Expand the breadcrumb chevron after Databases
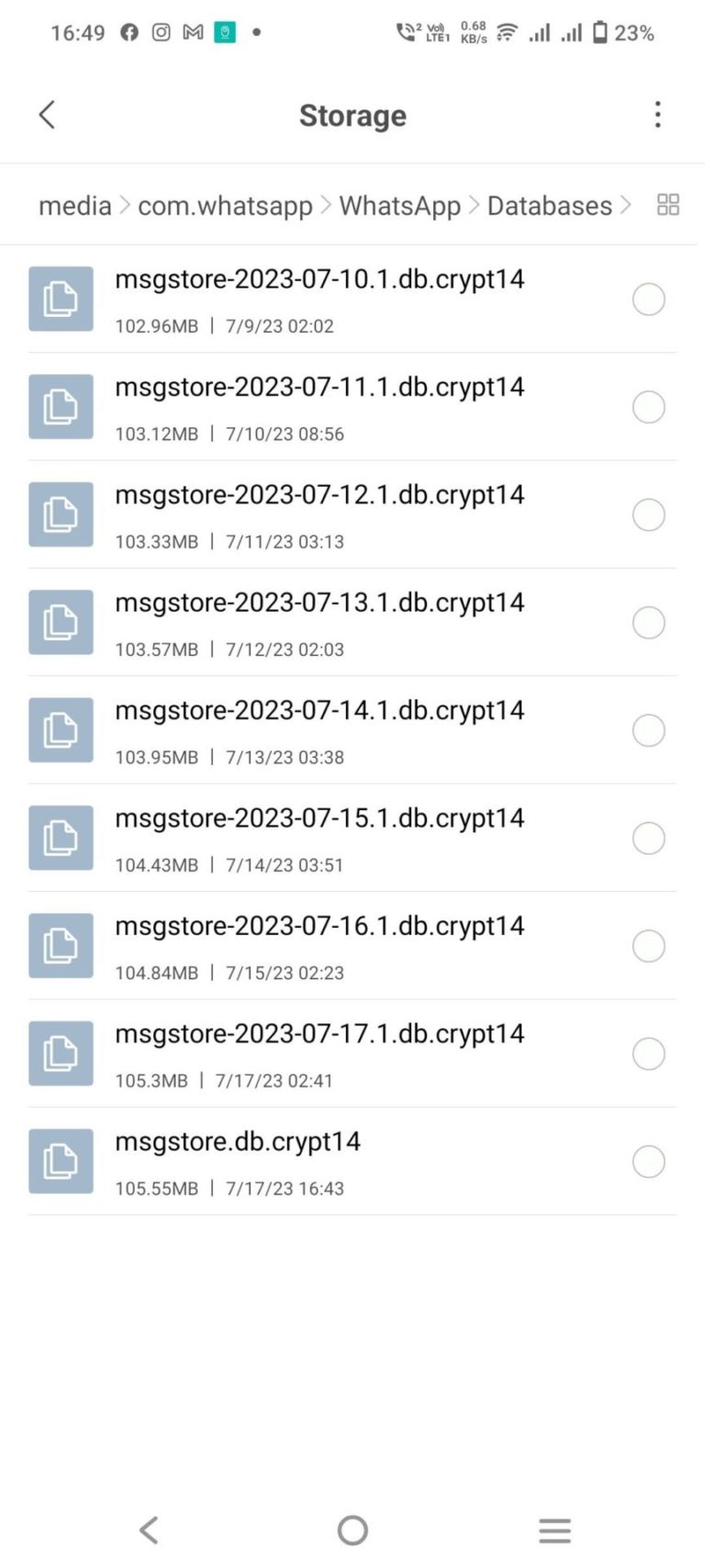 click(628, 205)
